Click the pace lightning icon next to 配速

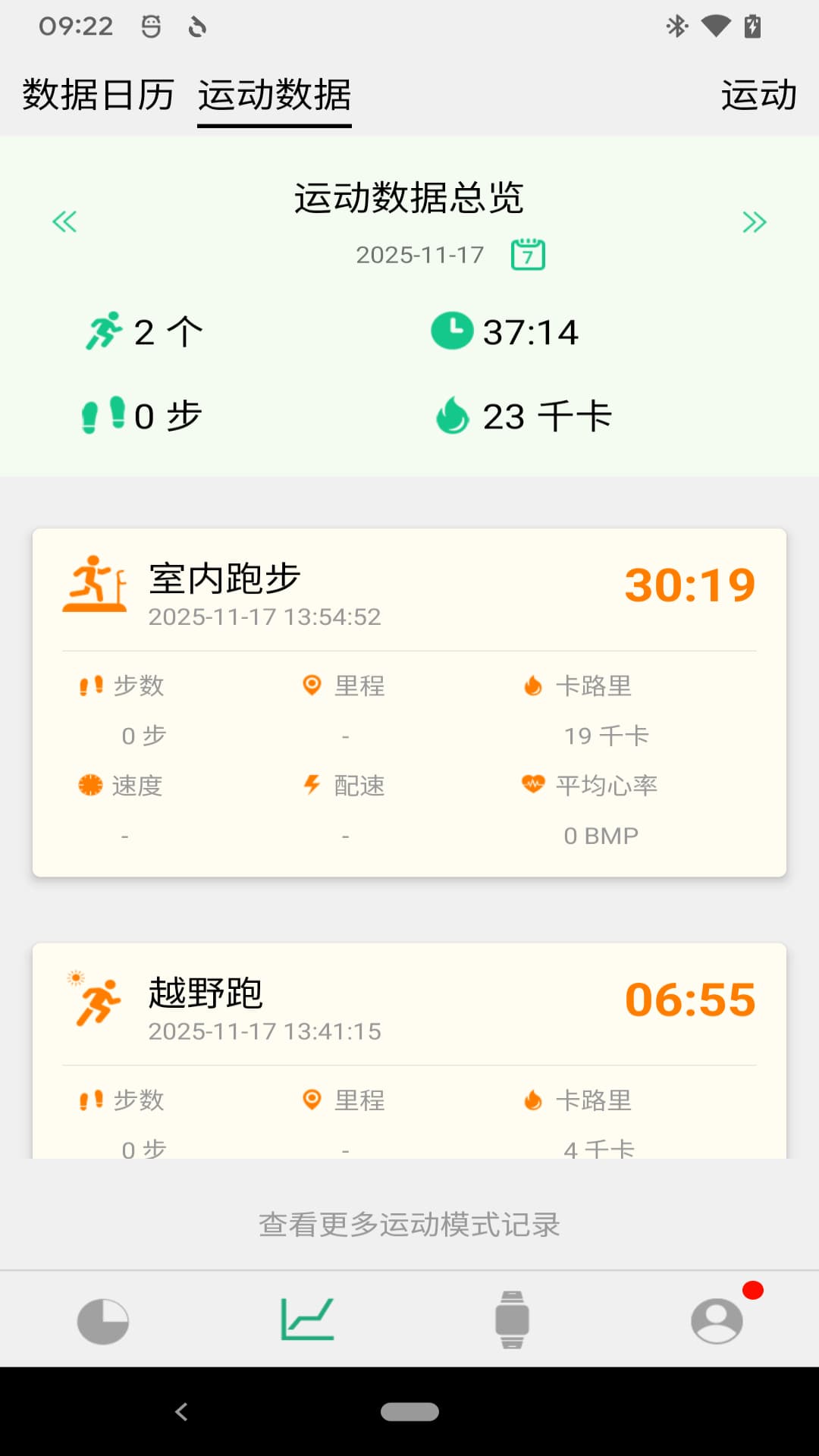(313, 786)
